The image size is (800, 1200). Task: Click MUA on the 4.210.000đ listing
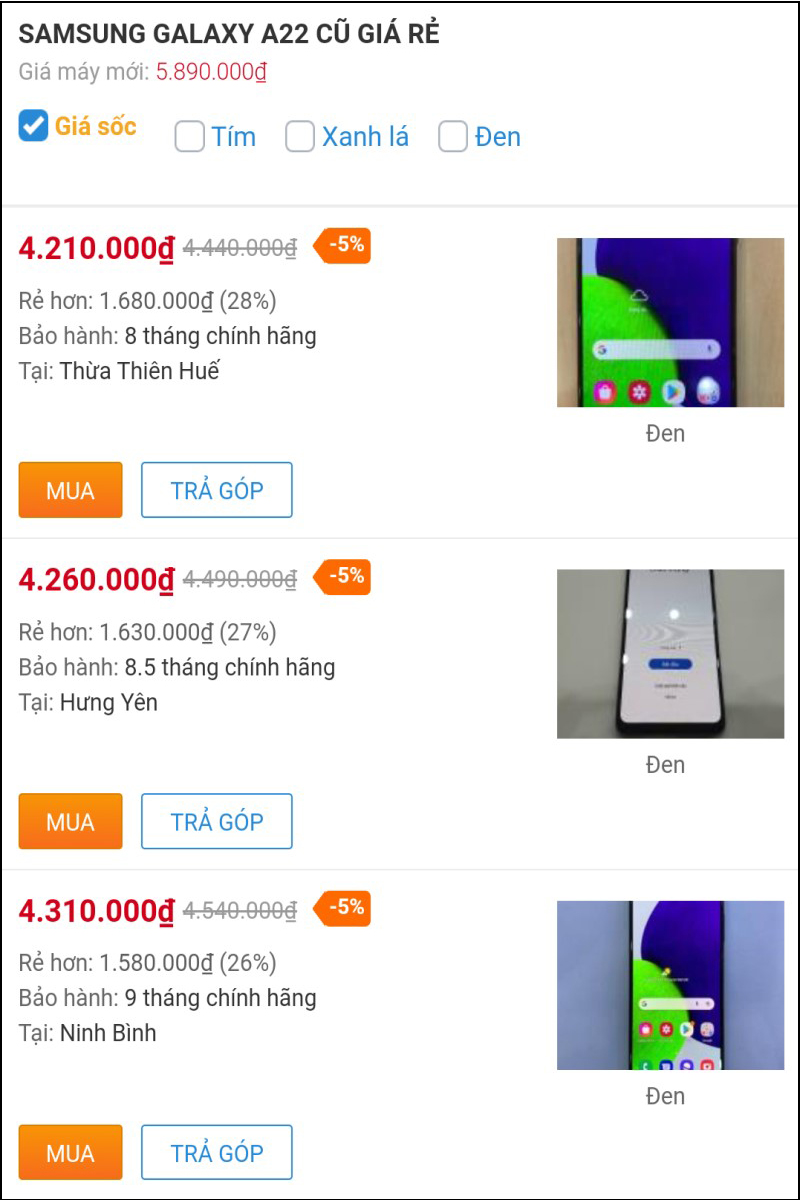click(70, 490)
